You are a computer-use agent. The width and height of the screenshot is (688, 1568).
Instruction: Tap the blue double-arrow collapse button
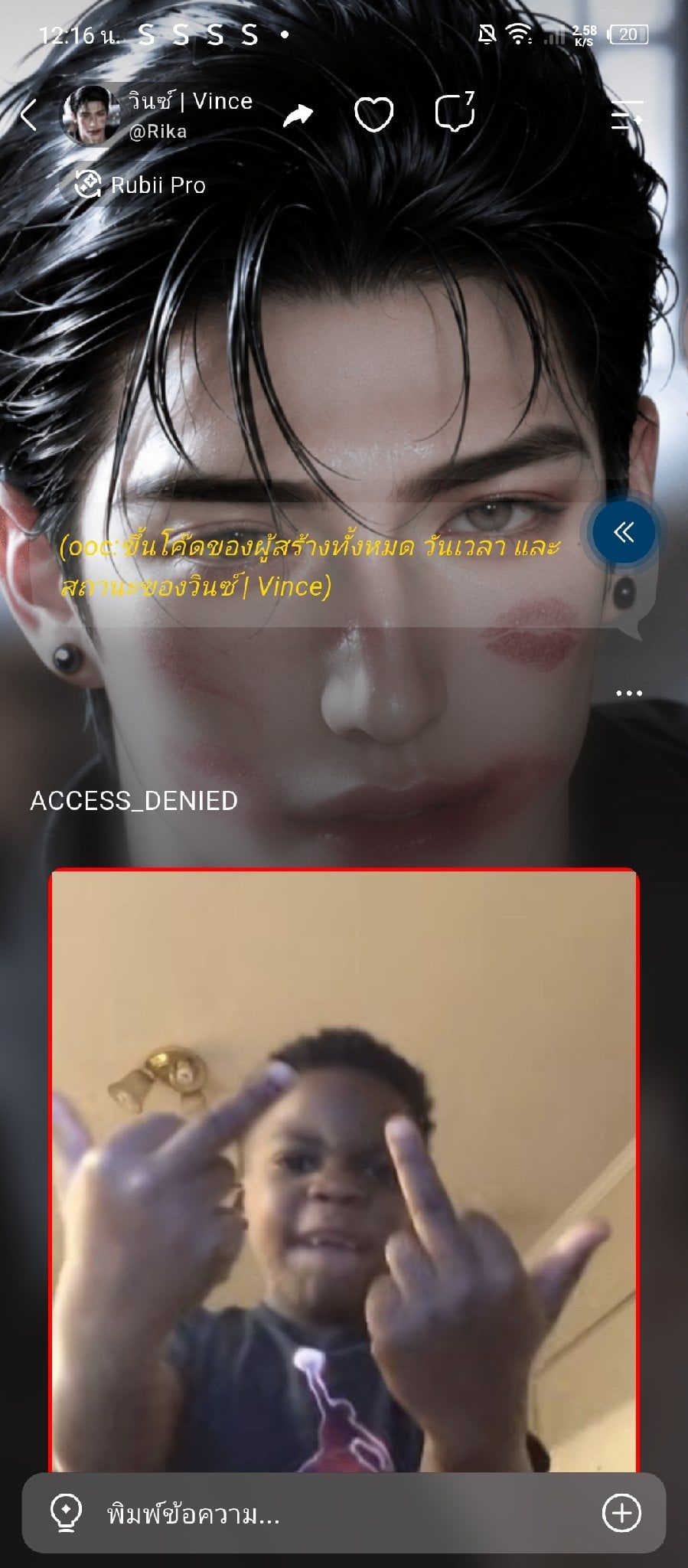624,531
